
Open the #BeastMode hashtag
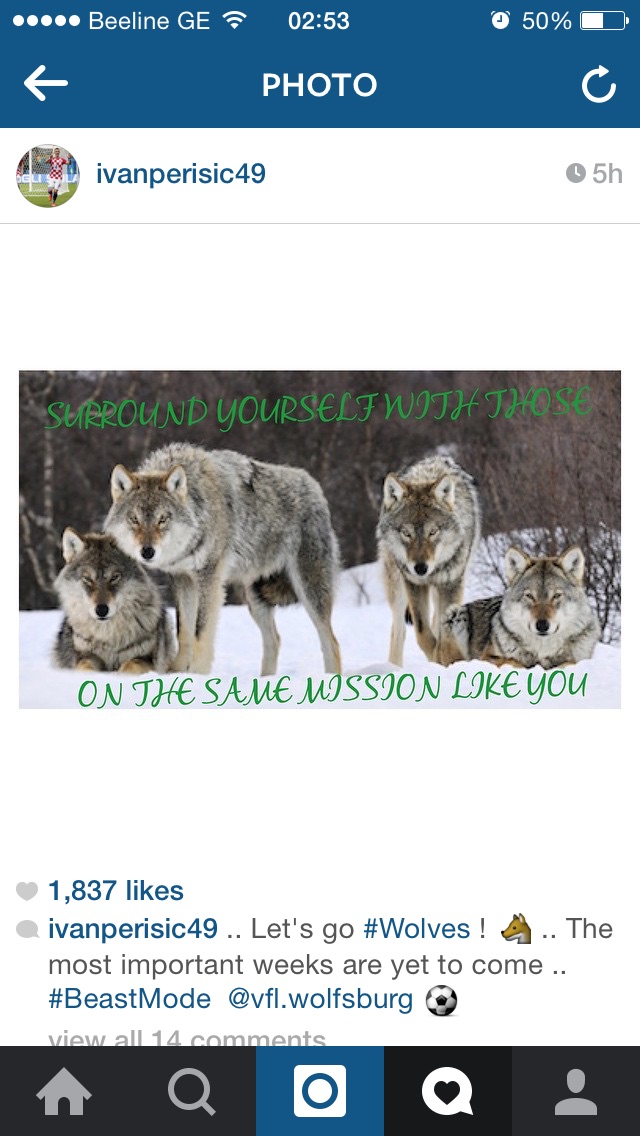129,999
